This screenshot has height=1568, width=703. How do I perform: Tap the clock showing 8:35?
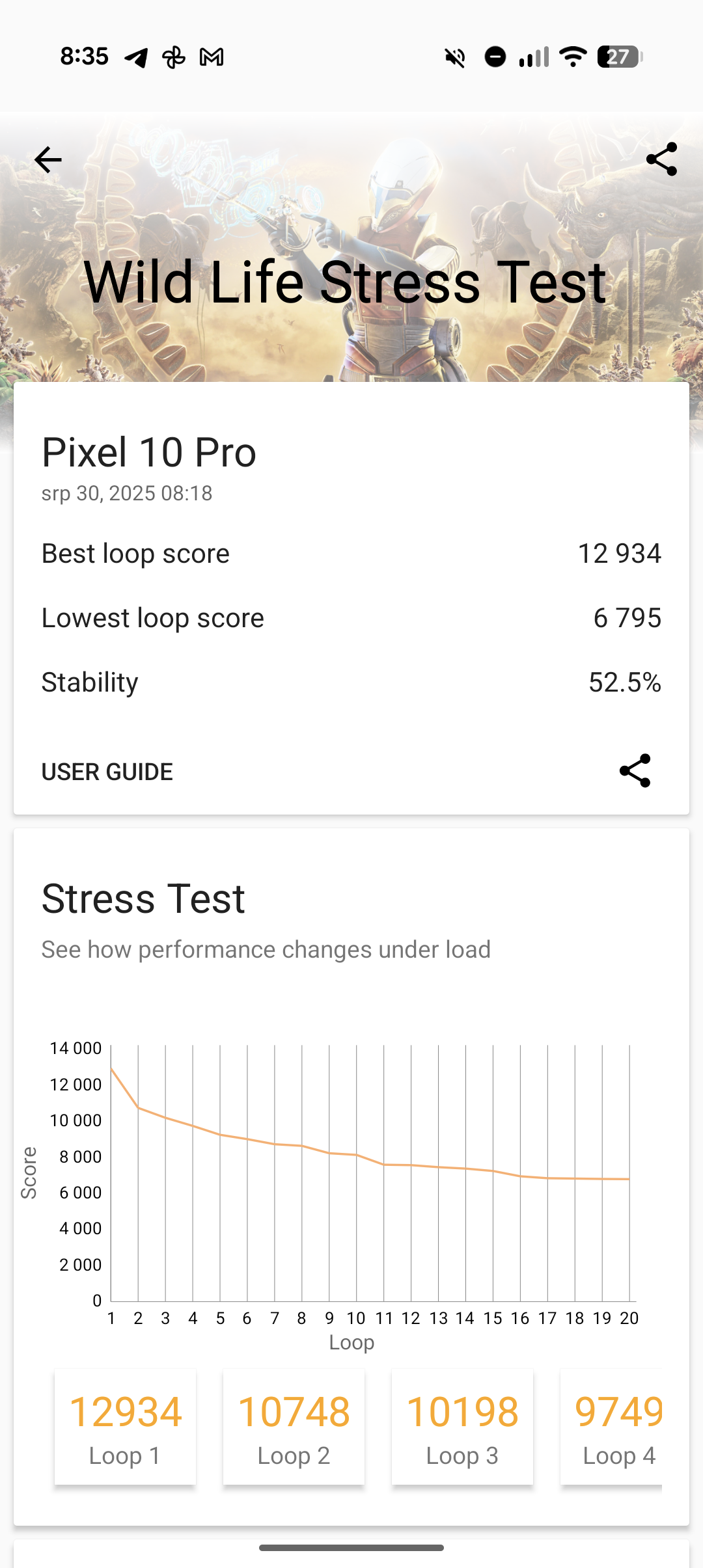pos(85,57)
